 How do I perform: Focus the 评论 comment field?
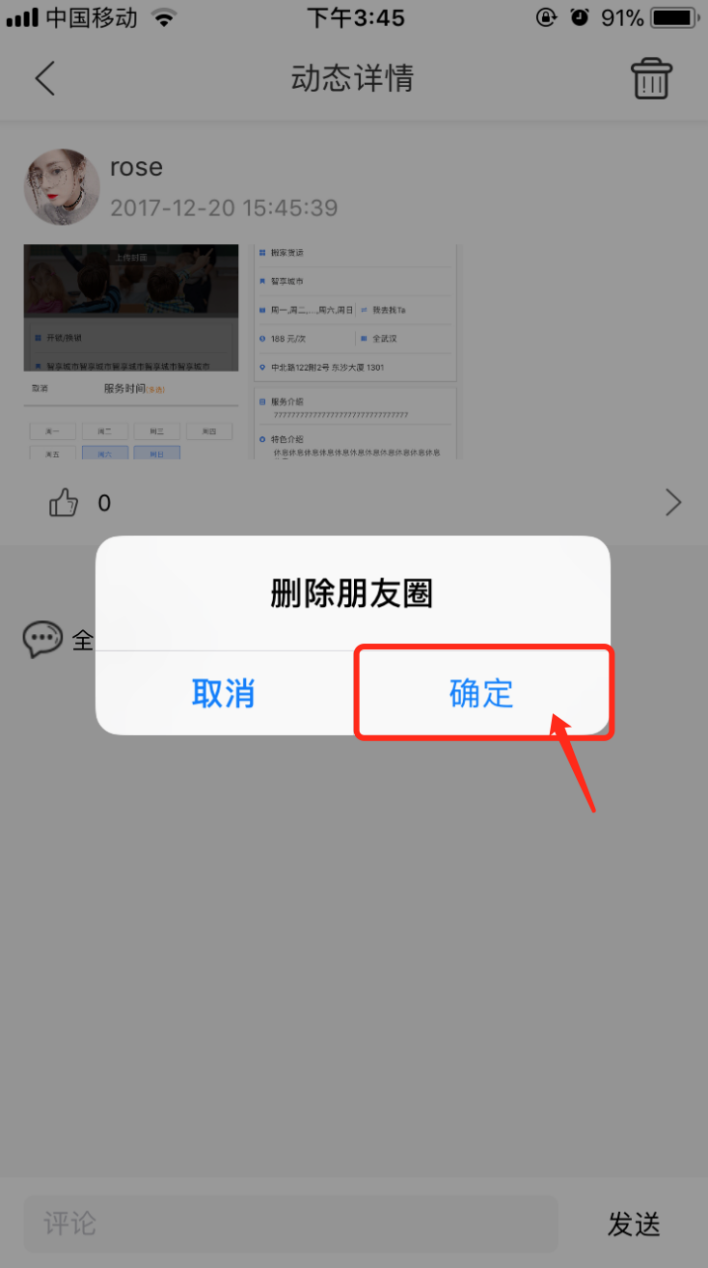tap(290, 1223)
